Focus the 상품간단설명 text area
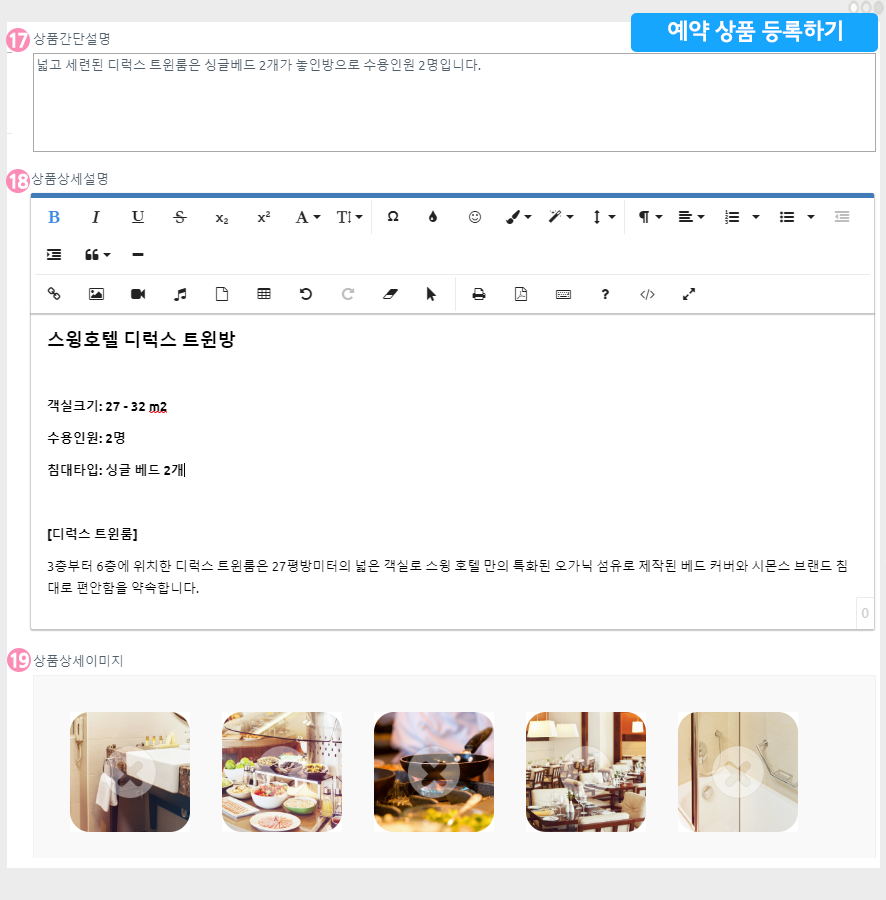 454,102
